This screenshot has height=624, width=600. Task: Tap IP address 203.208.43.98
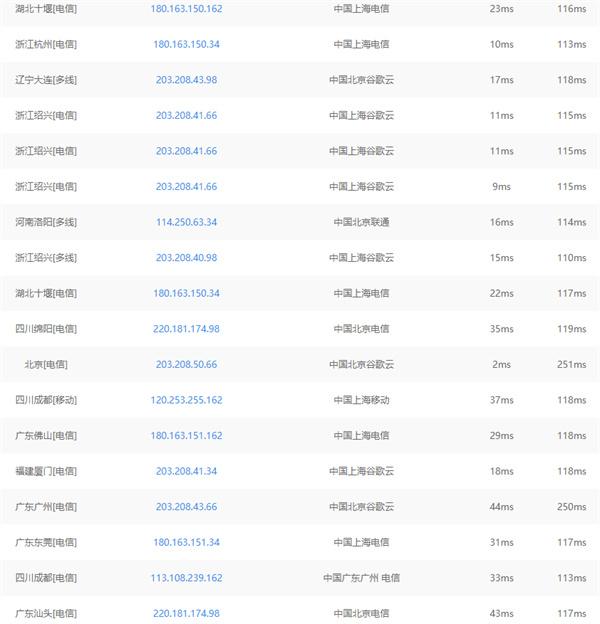coord(186,80)
